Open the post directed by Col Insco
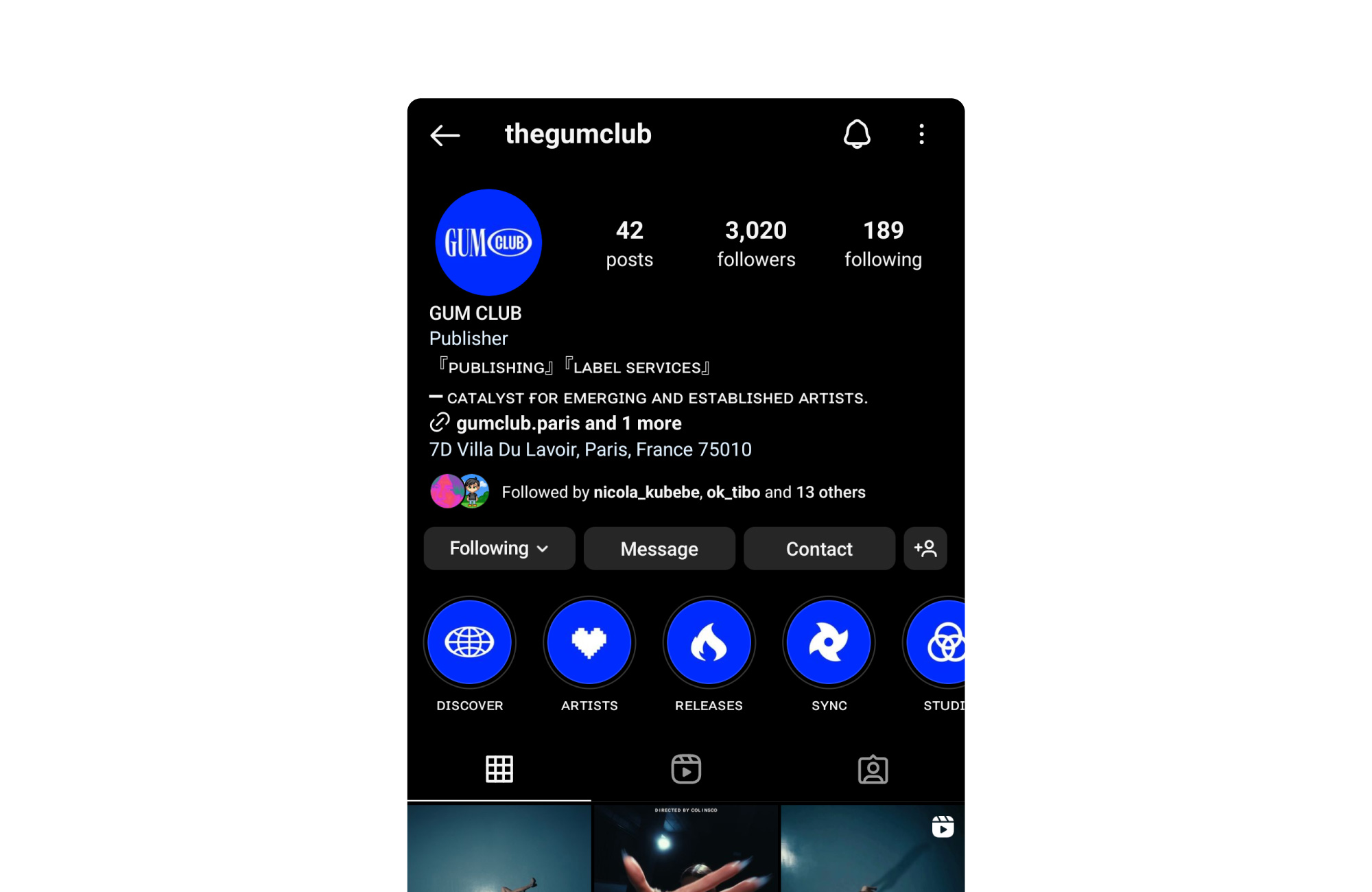Viewport: 1372px width, 892px height. pos(686,851)
